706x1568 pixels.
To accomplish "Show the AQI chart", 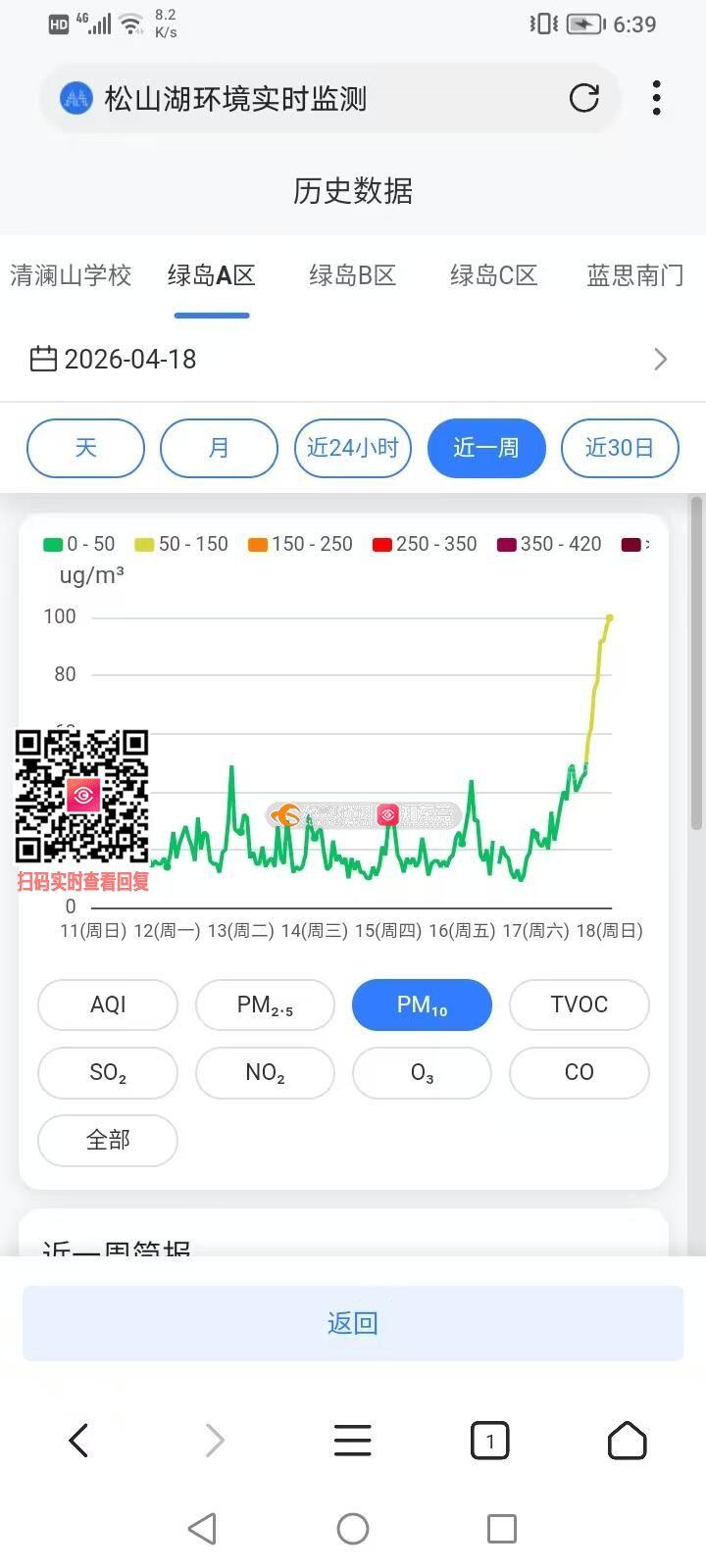I will pos(108,1004).
